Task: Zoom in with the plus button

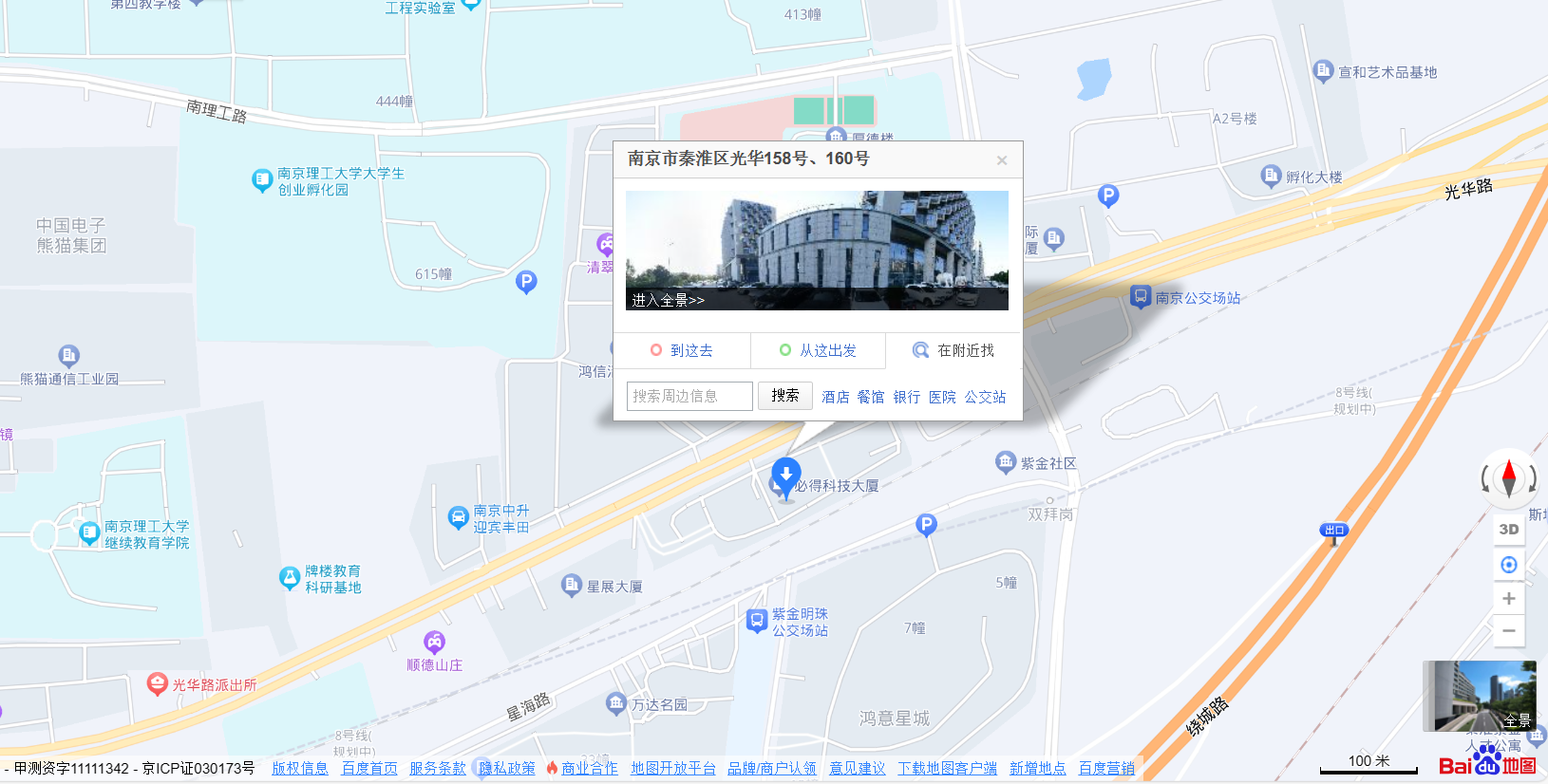Action: coord(1508,598)
